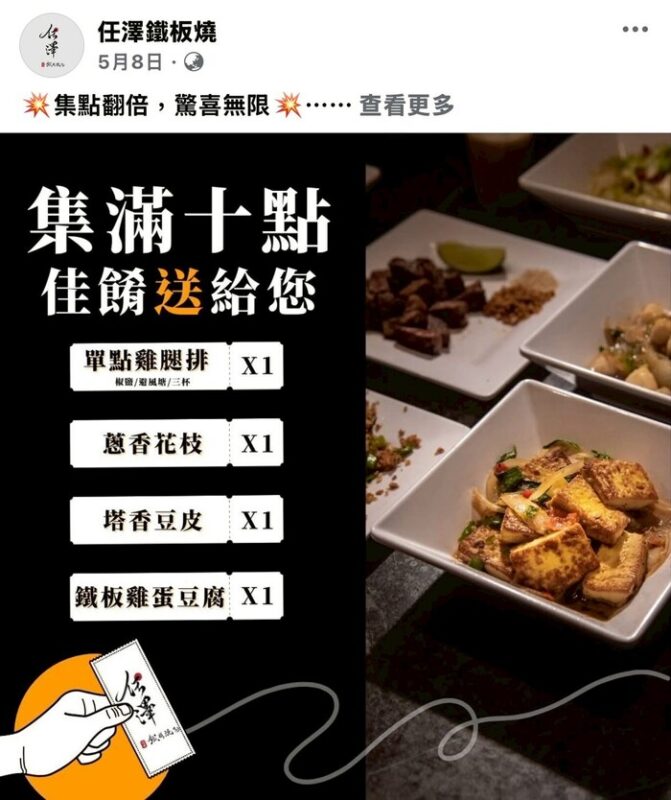Screen dimensions: 671x800
Task: Open the post's three-dot options menu
Action: pyautogui.click(x=635, y=30)
